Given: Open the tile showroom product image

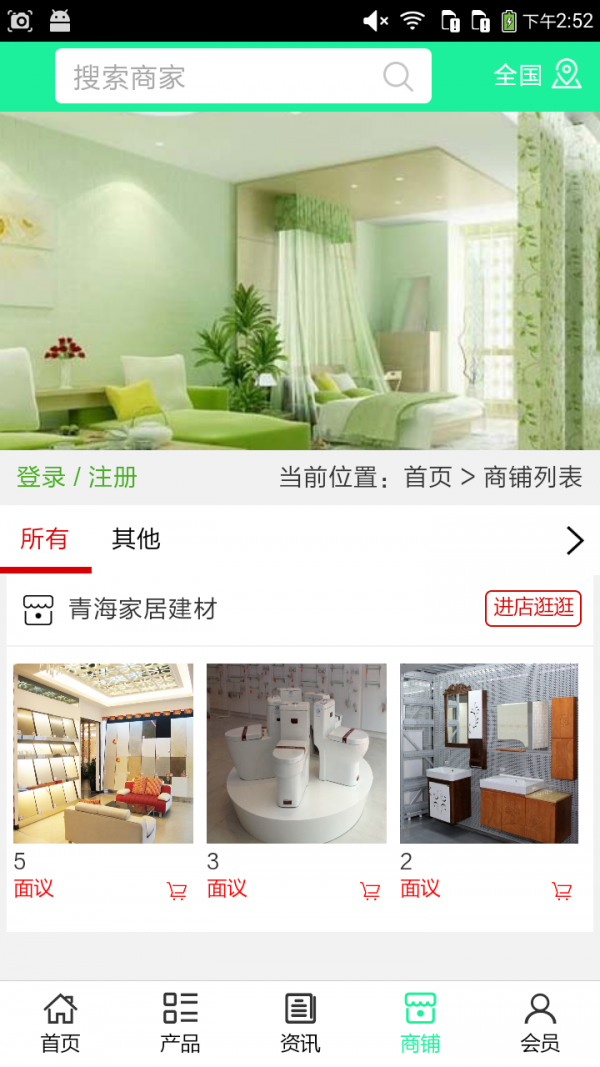Looking at the screenshot, I should tap(103, 753).
